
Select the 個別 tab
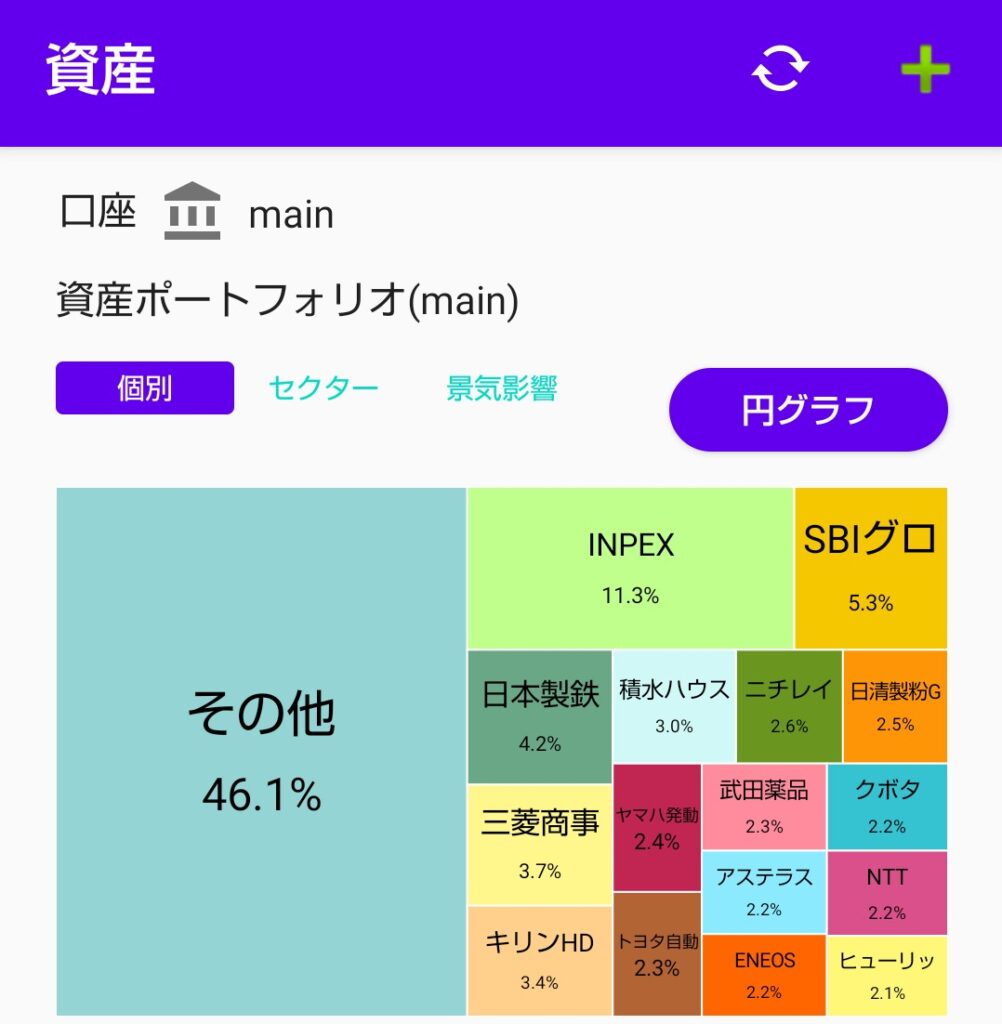[145, 388]
